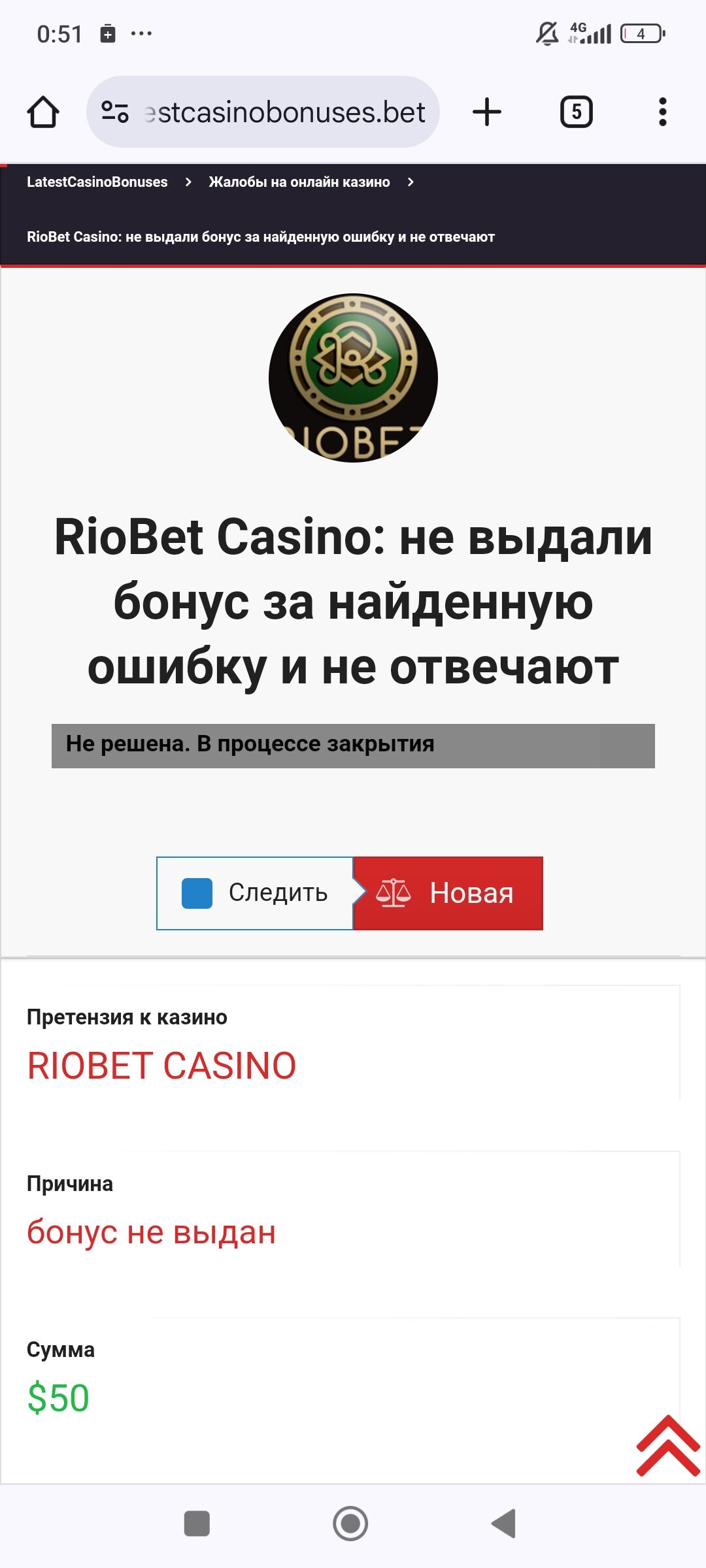Open a new browser tab
This screenshot has width=706, height=1568.
486,112
